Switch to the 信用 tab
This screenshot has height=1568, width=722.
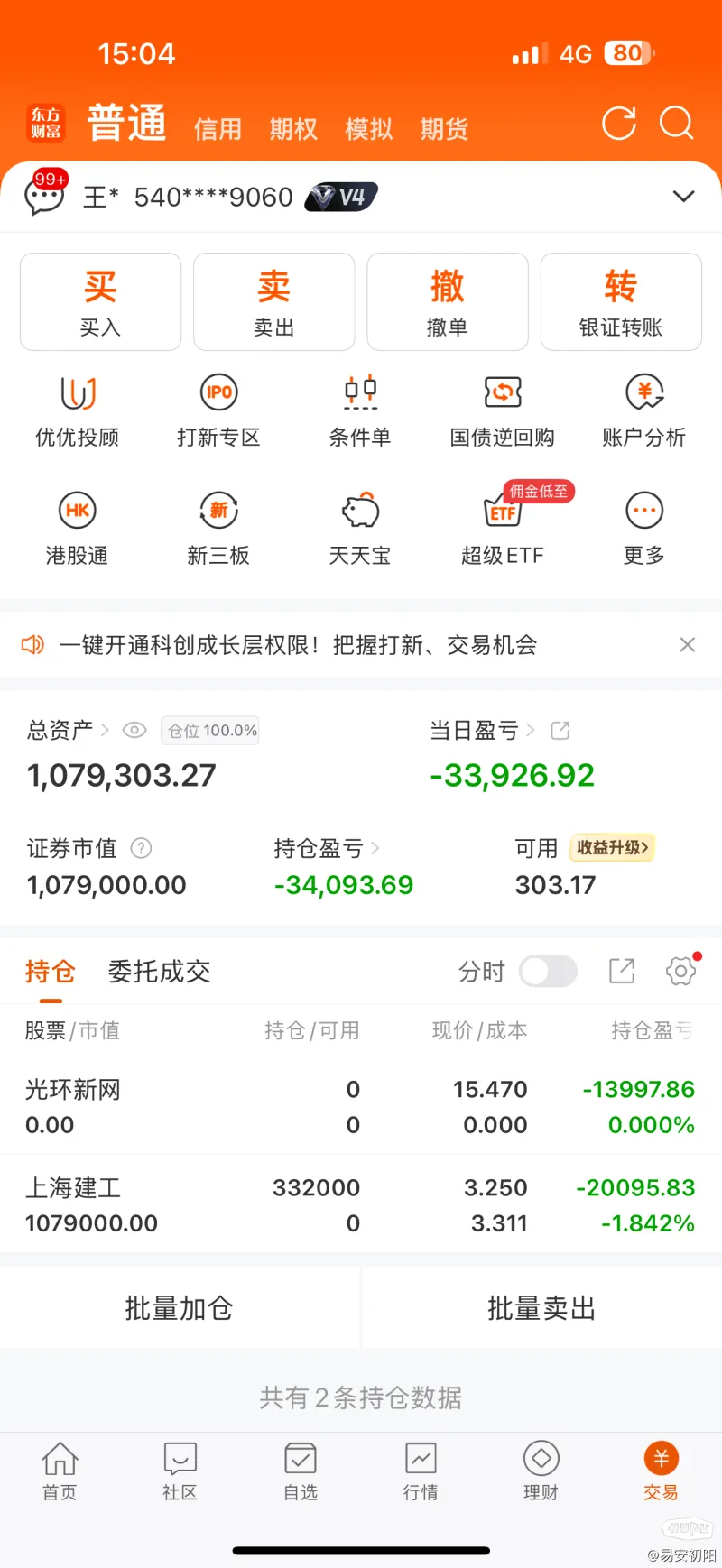pos(218,129)
